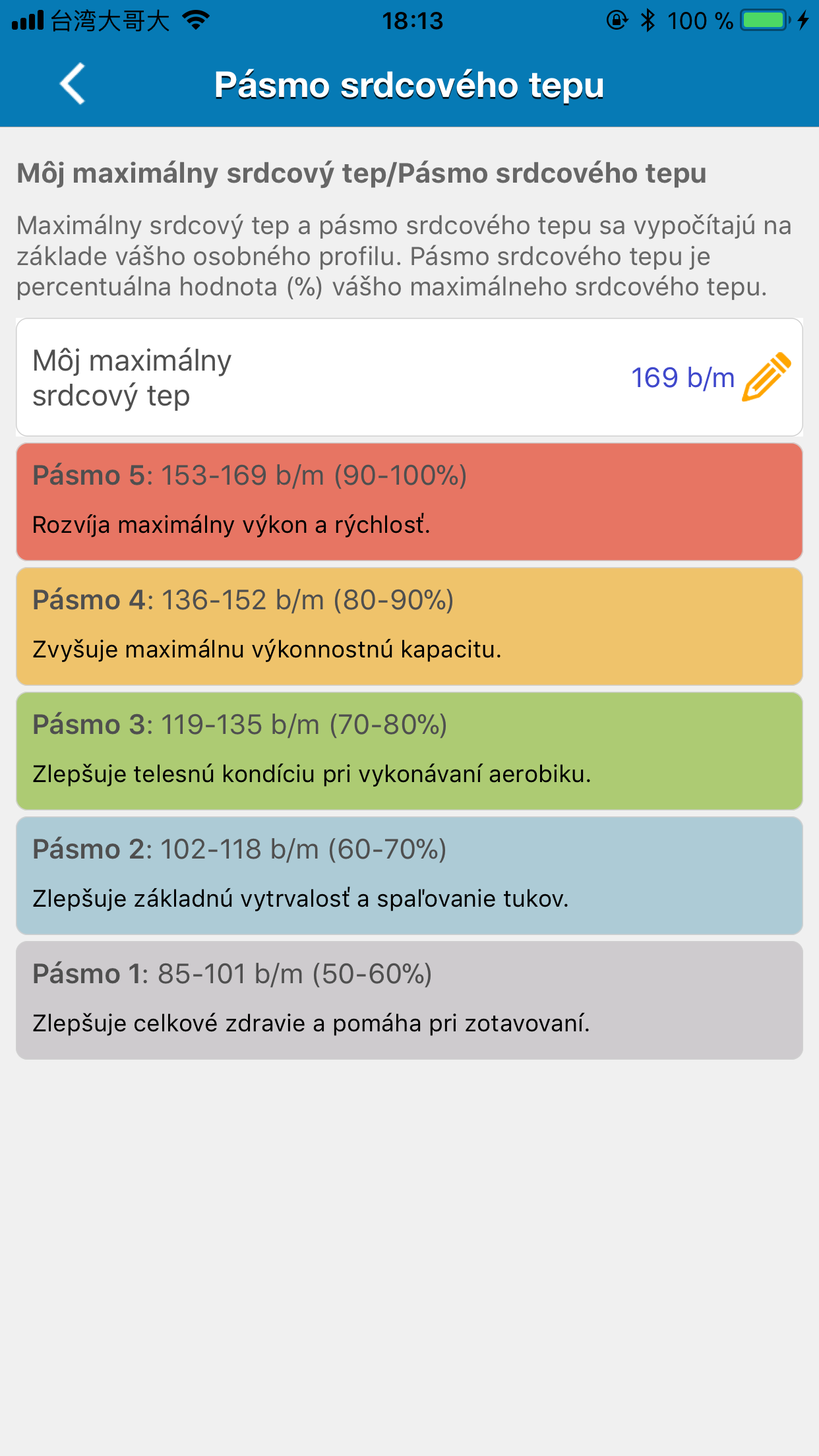Go back from Pásmo srdcového tepu
The image size is (819, 1456).
(73, 84)
